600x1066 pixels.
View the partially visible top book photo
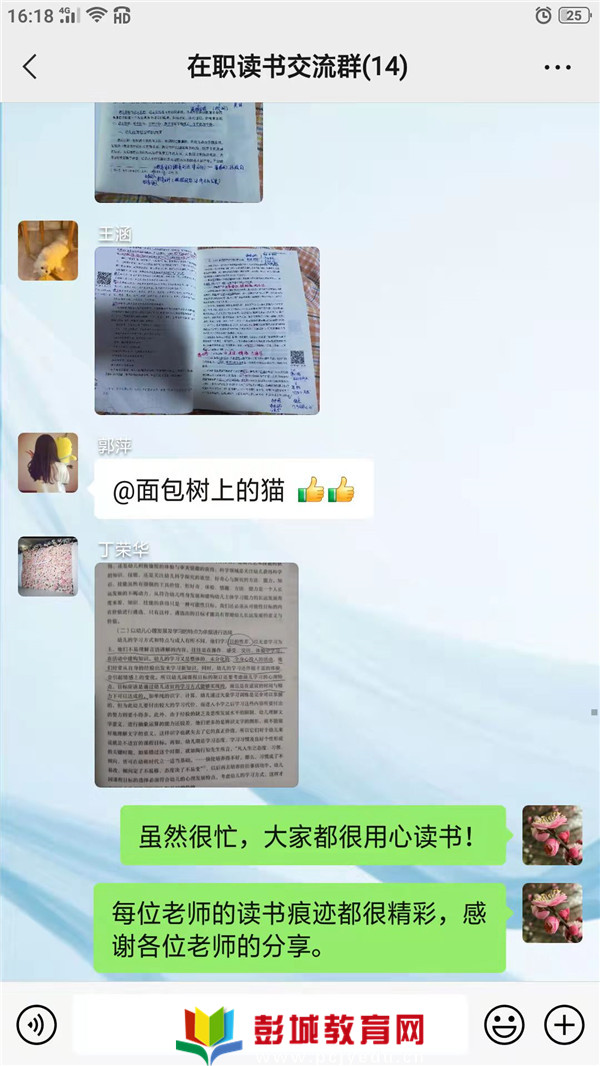click(x=178, y=152)
